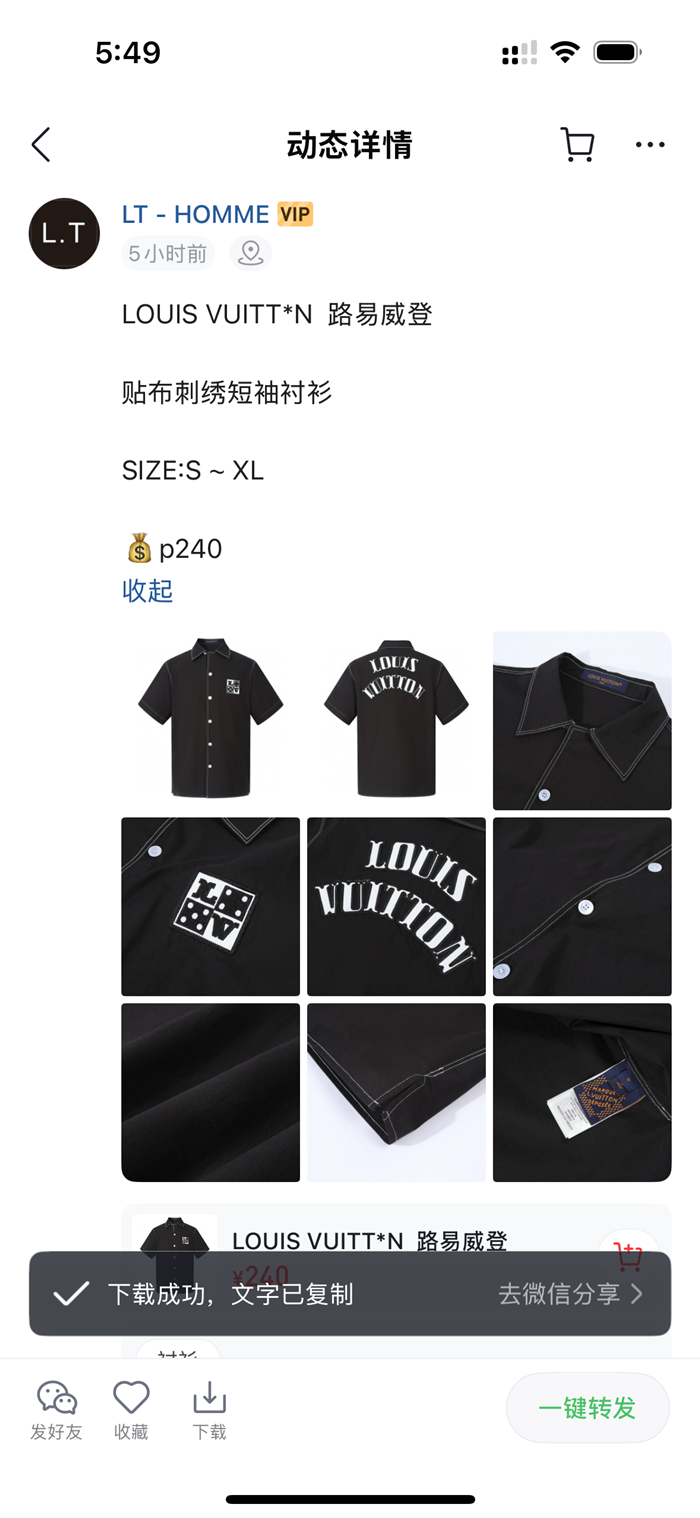Open the plain black fabric close-up photo
700x1518 pixels.
(x=210, y=1092)
